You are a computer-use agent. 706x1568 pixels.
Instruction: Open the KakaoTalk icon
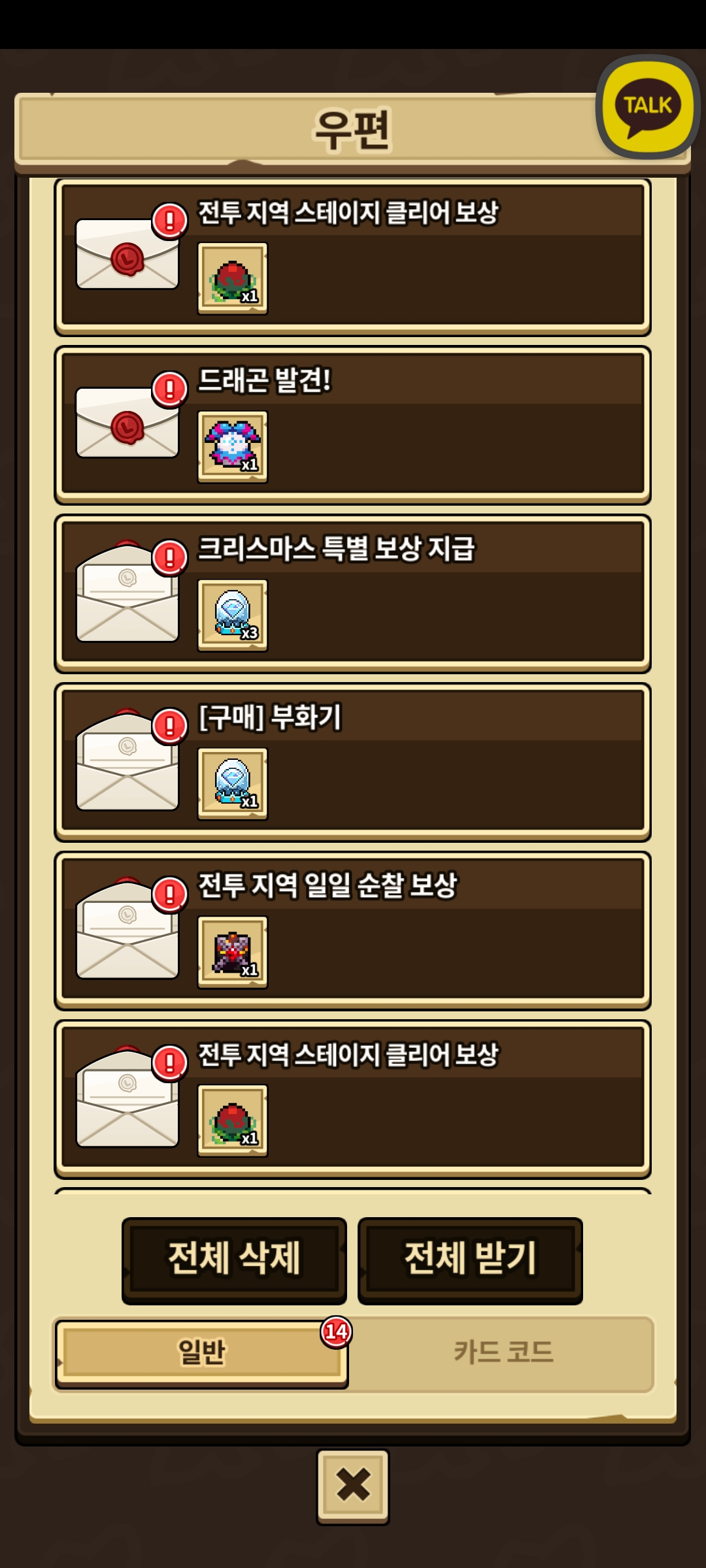[x=647, y=107]
